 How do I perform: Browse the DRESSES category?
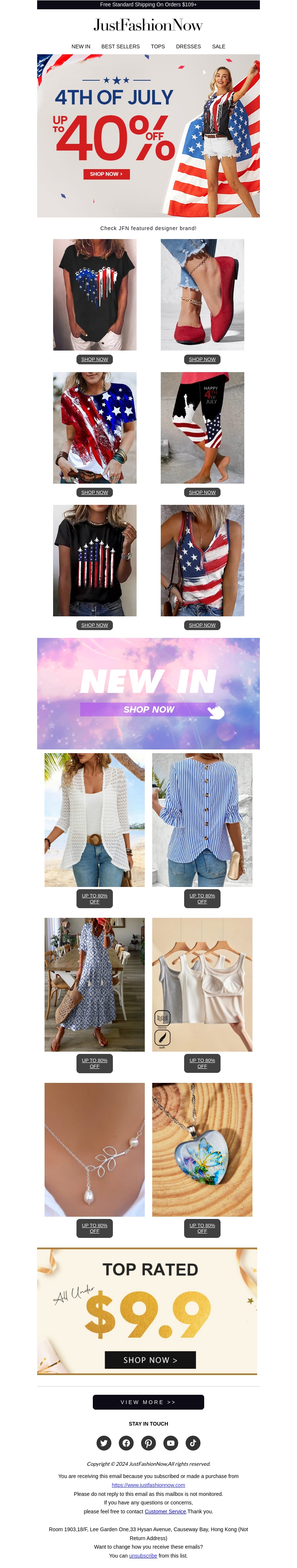click(188, 46)
